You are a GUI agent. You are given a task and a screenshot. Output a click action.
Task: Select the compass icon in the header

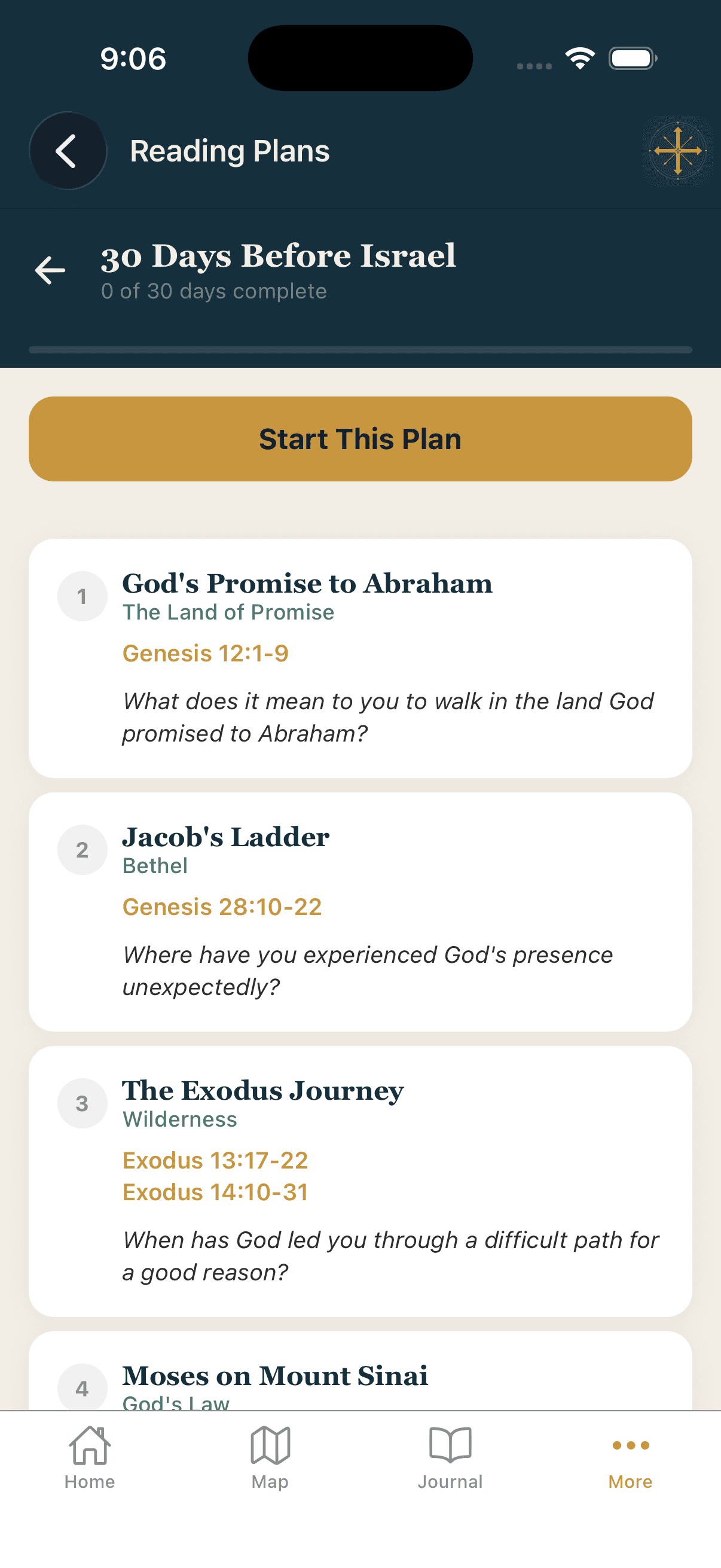(677, 150)
